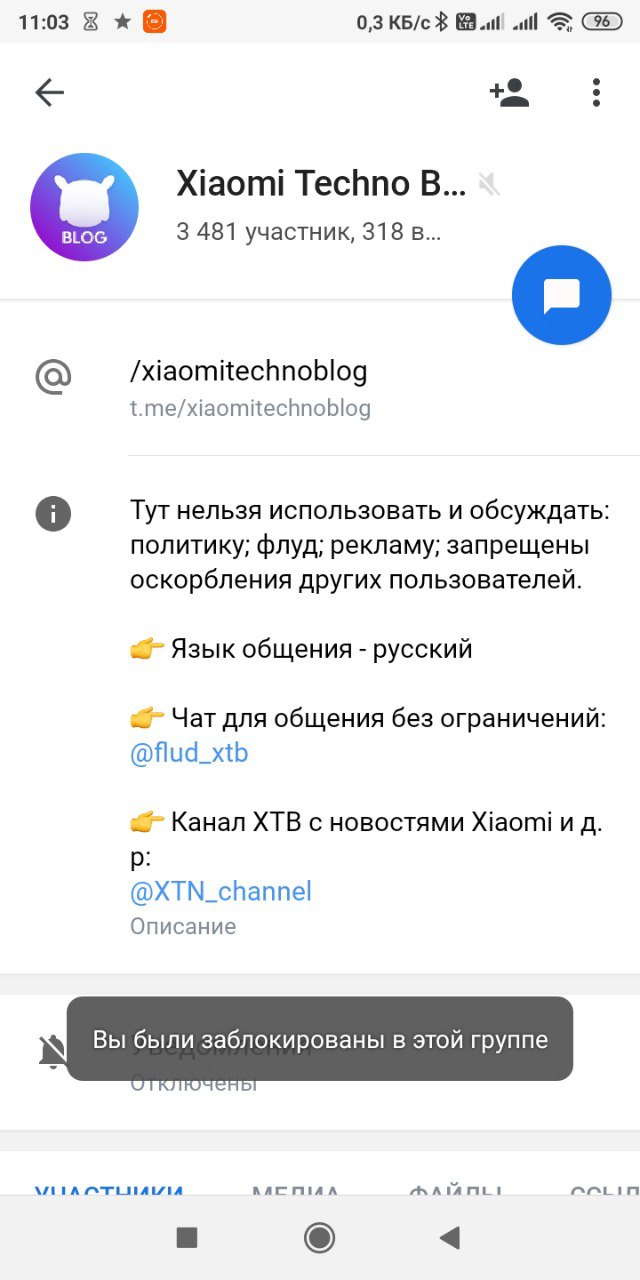Tap the /xiaomitechnoblog username row

320,389
